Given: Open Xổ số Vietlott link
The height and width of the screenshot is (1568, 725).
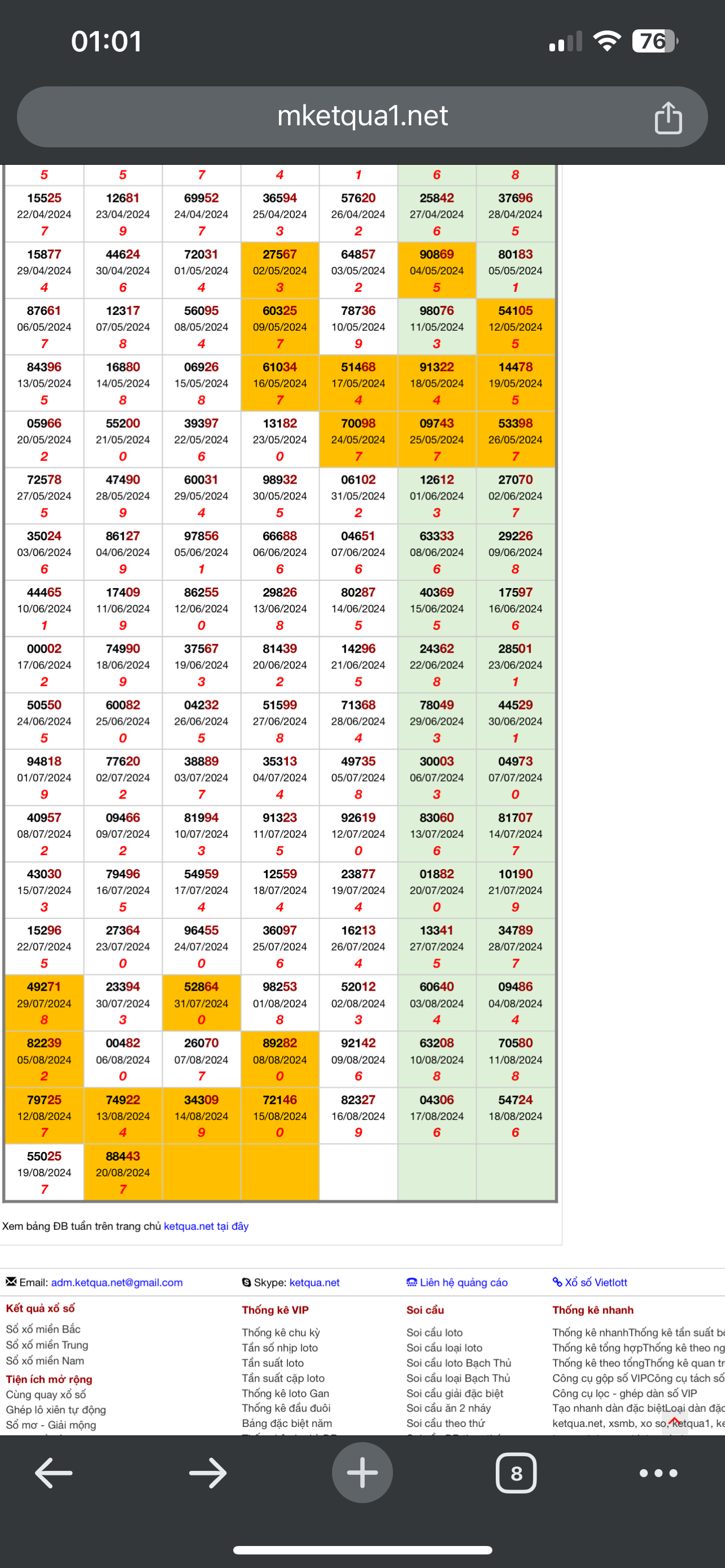Looking at the screenshot, I should point(590,1282).
